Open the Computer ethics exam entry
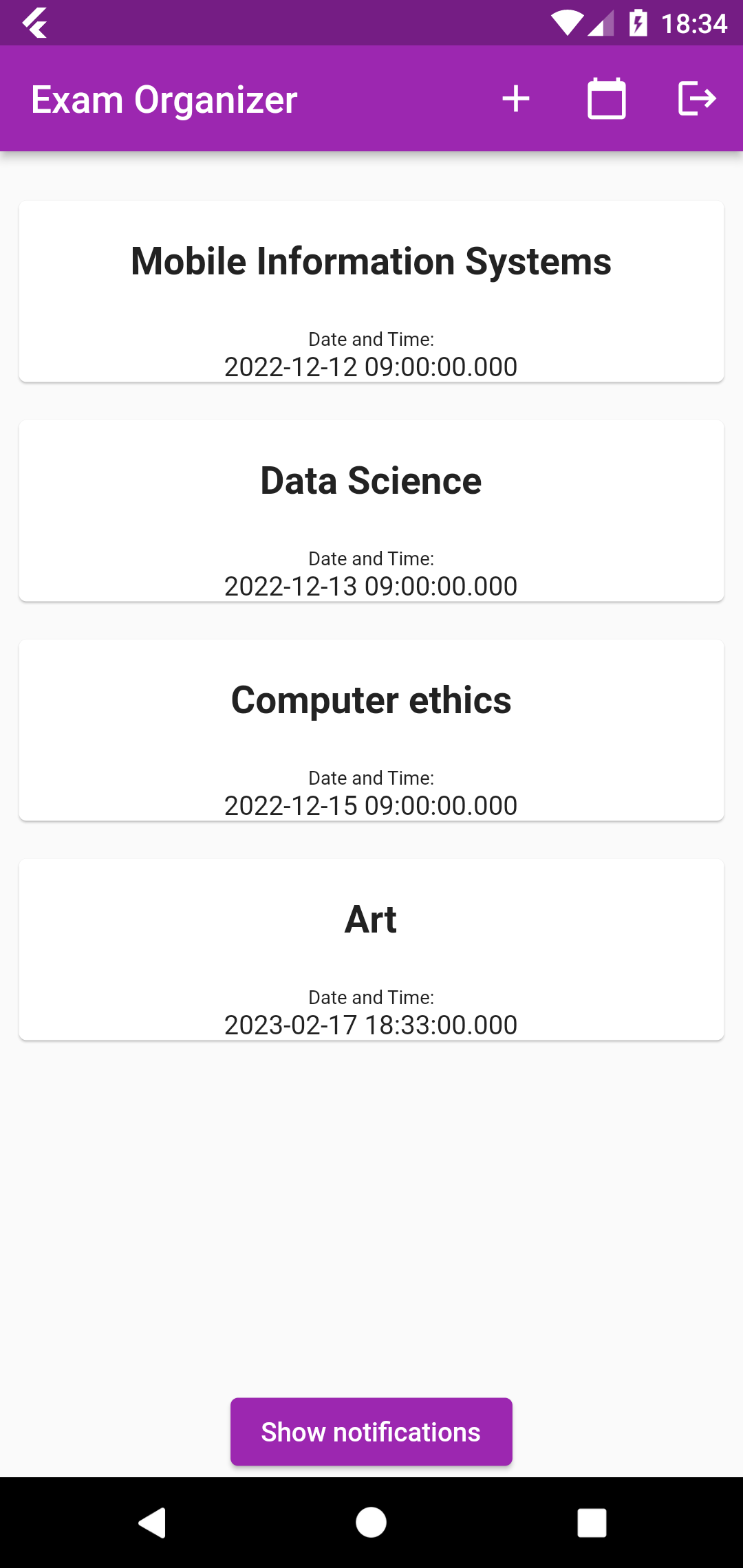Viewport: 743px width, 1568px height. [x=371, y=730]
